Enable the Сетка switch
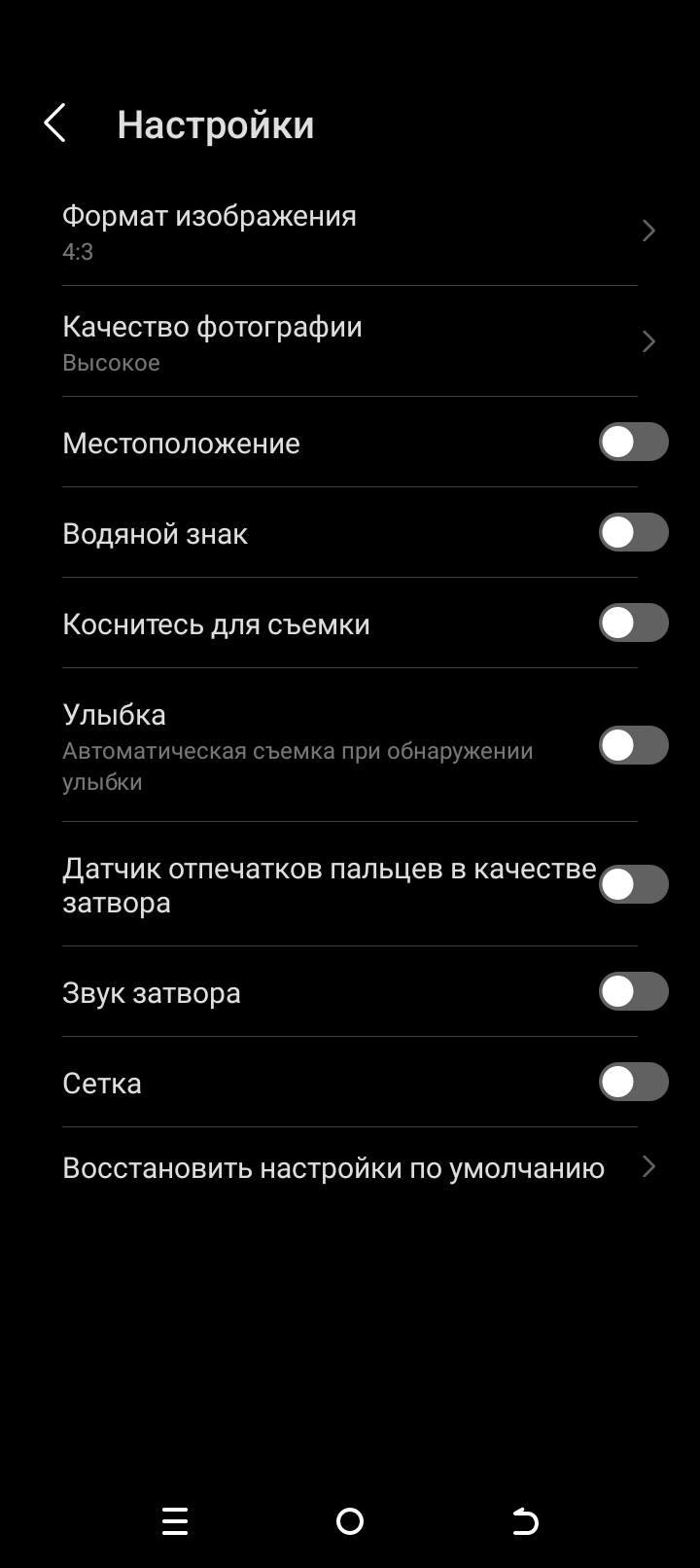 [x=633, y=1083]
